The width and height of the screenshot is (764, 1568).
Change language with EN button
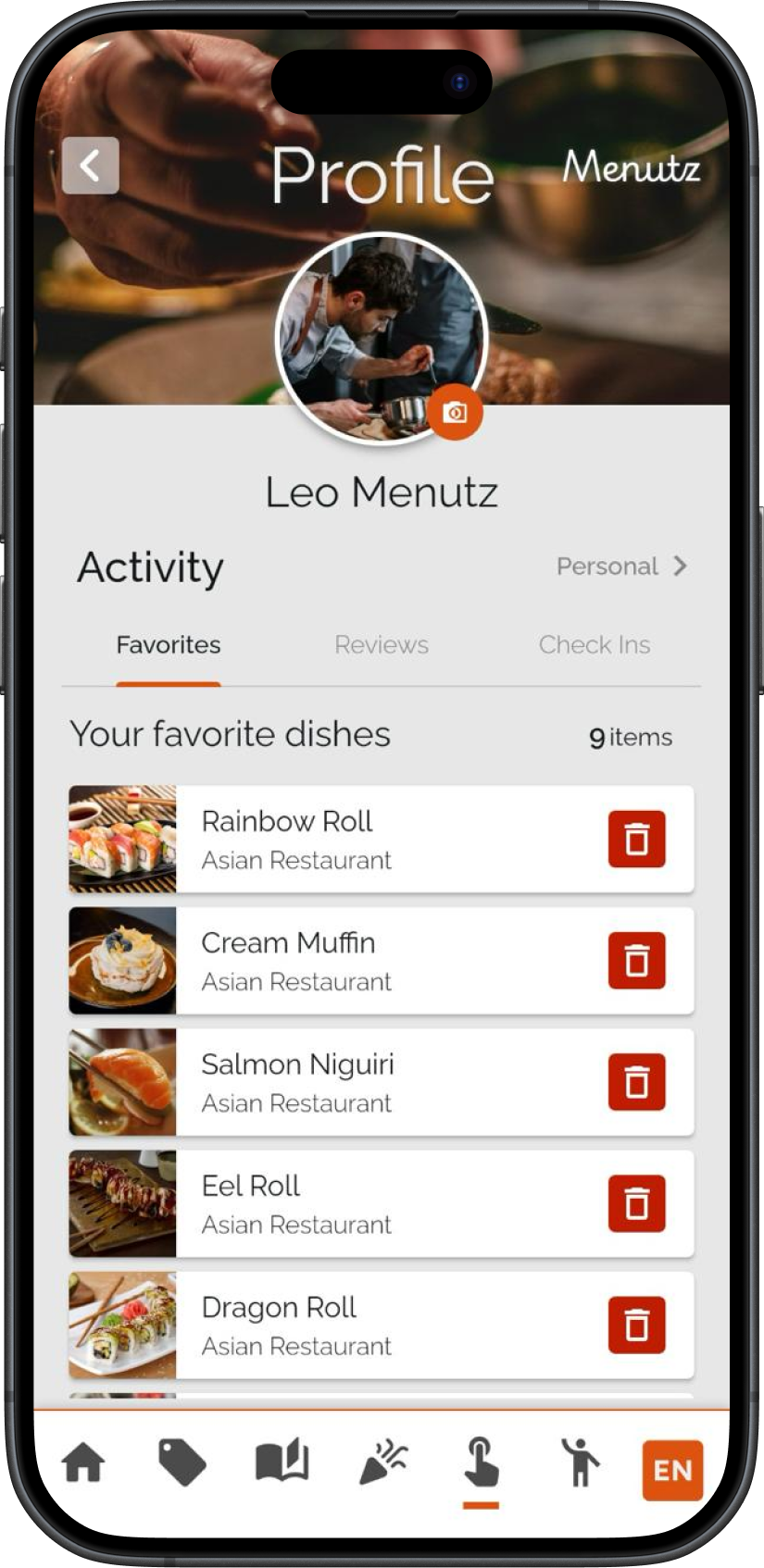tap(672, 1470)
